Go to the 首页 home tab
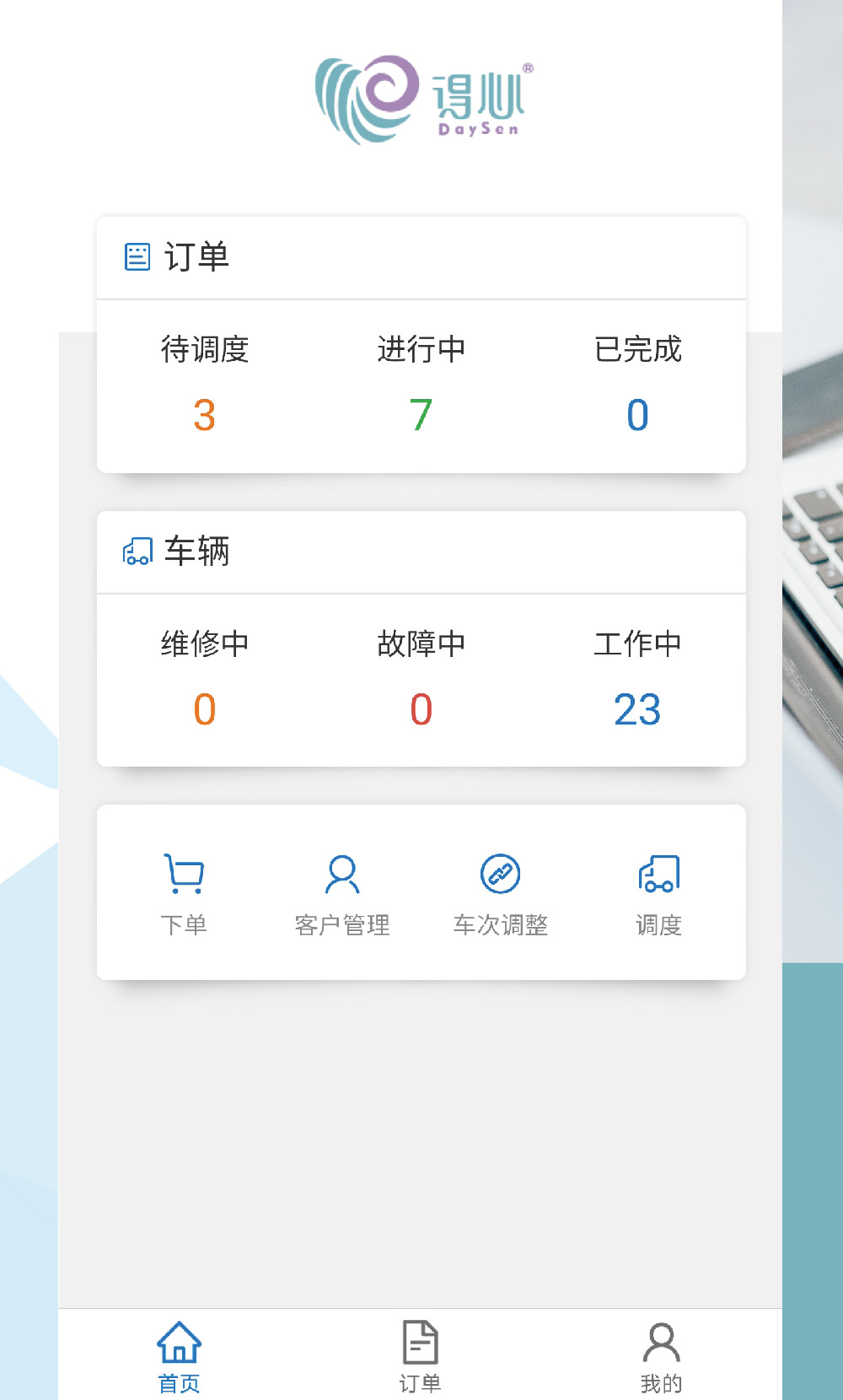The width and height of the screenshot is (843, 1400). click(x=179, y=1355)
